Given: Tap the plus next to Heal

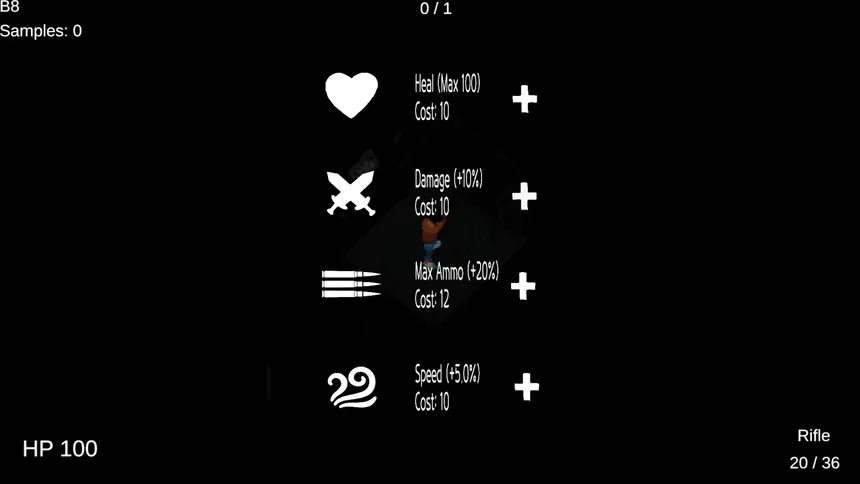Looking at the screenshot, I should pyautogui.click(x=524, y=99).
